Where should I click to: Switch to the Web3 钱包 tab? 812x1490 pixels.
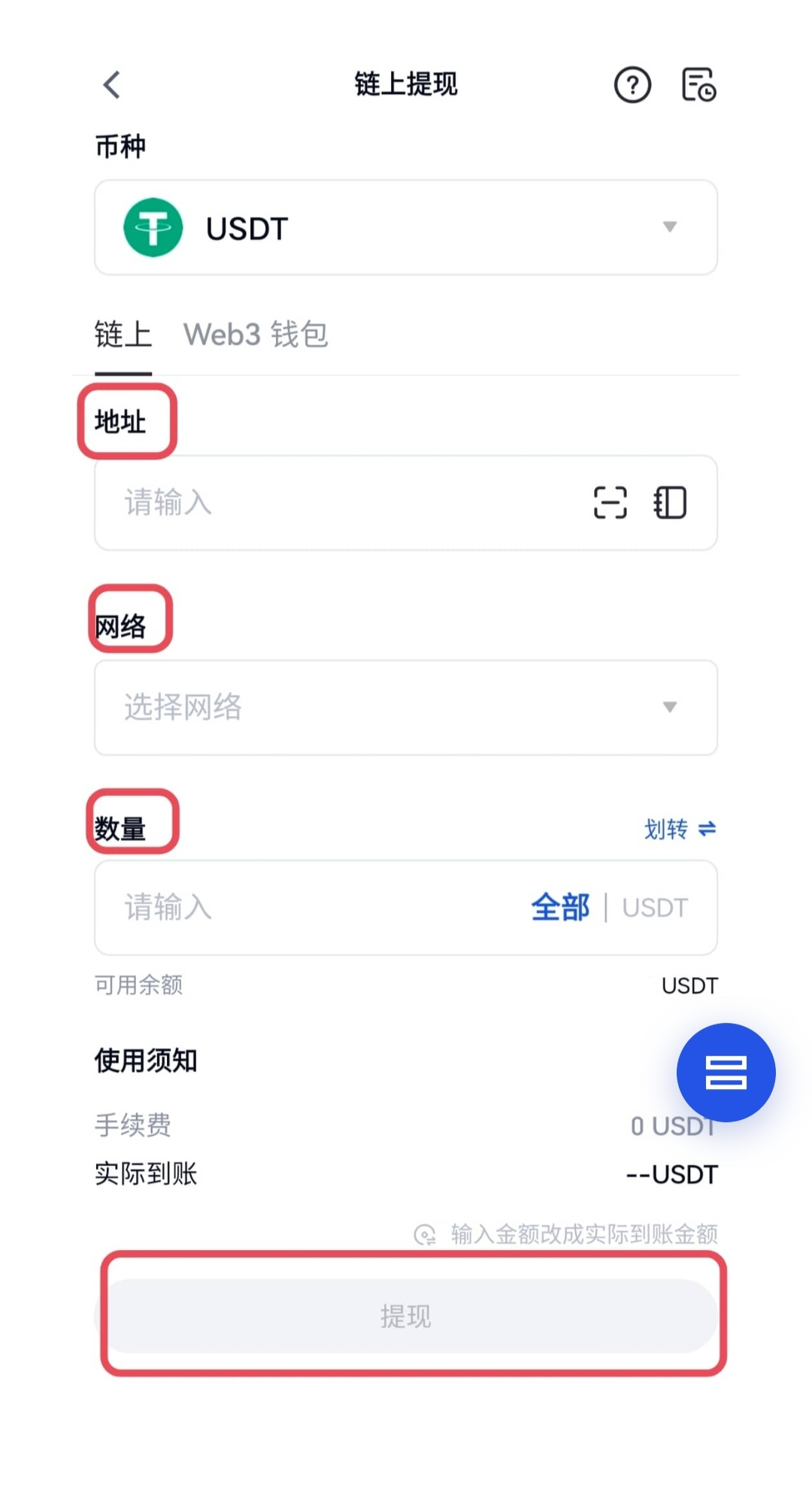click(256, 335)
